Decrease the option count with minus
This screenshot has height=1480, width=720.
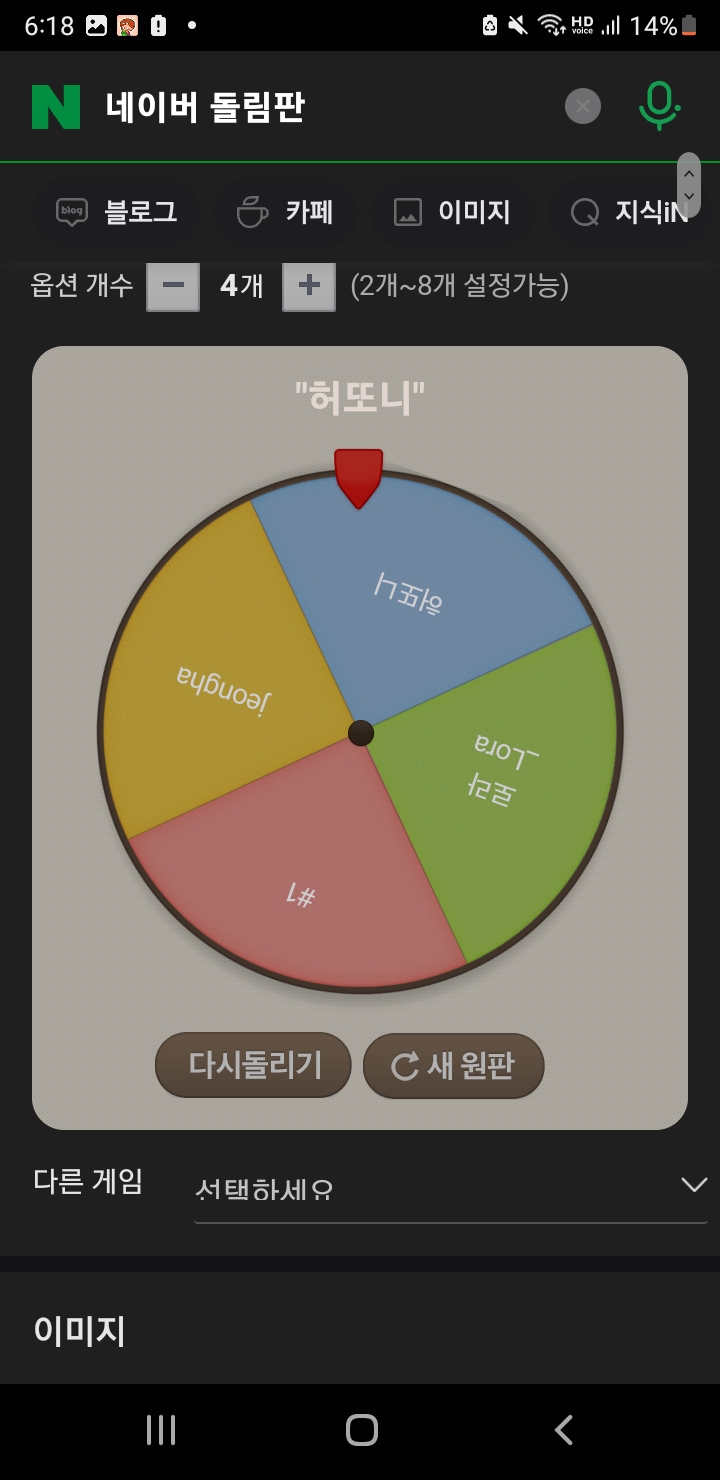pyautogui.click(x=173, y=287)
